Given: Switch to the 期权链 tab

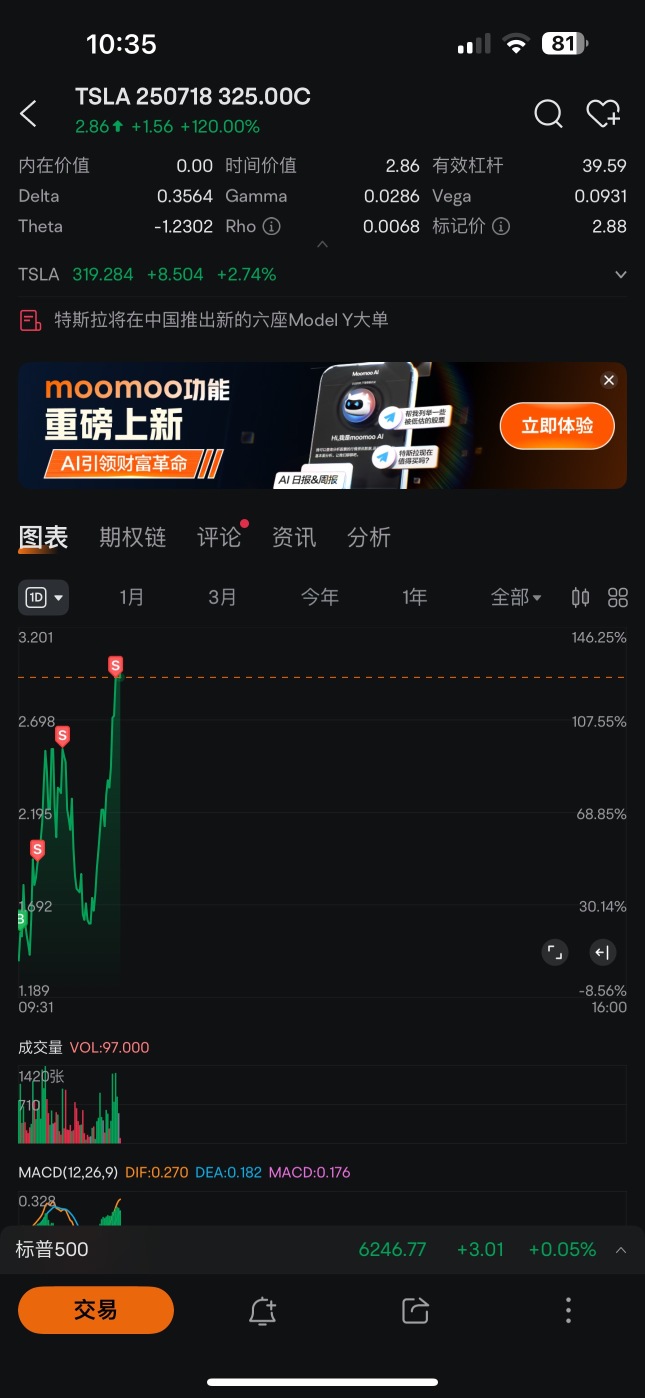Looking at the screenshot, I should (x=132, y=537).
